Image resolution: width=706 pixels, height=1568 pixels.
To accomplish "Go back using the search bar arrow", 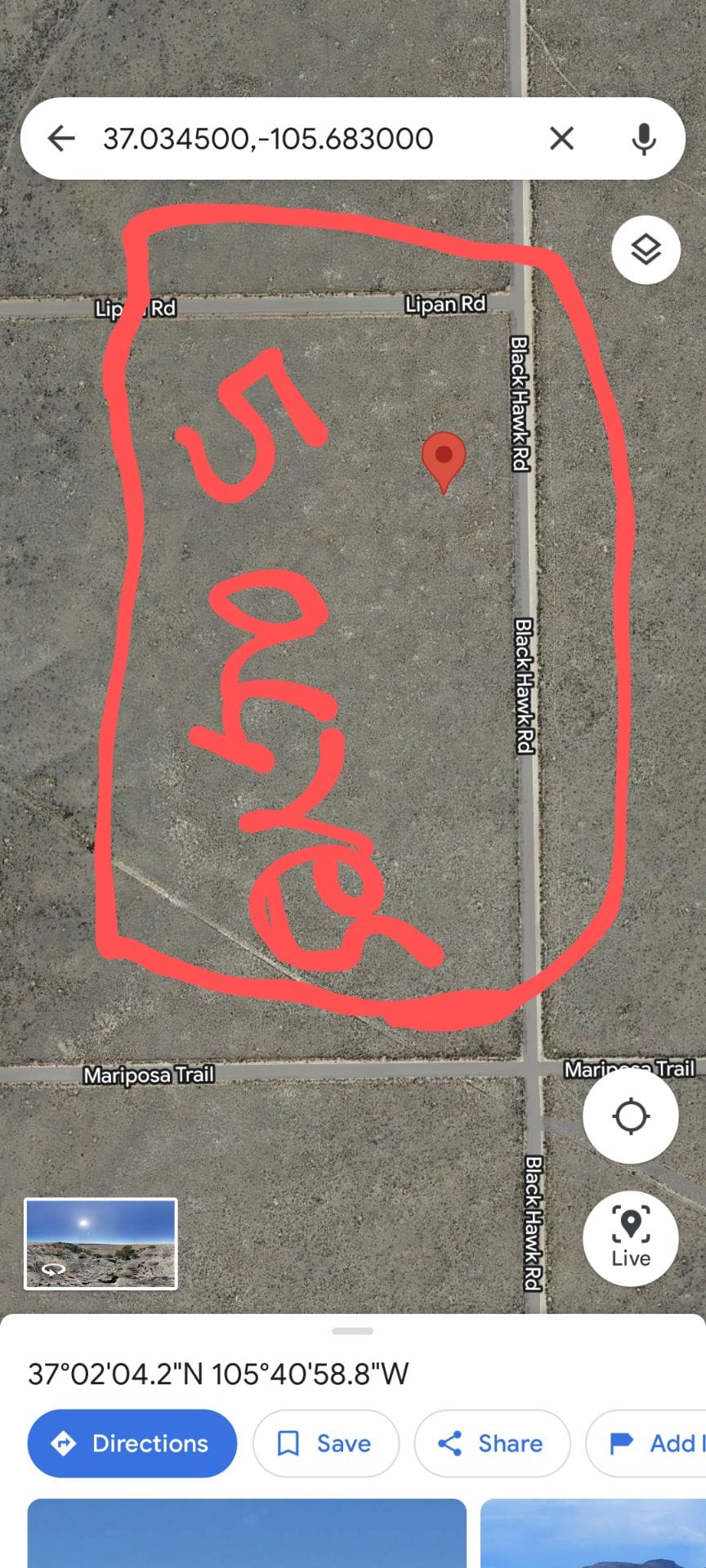I will (x=61, y=138).
